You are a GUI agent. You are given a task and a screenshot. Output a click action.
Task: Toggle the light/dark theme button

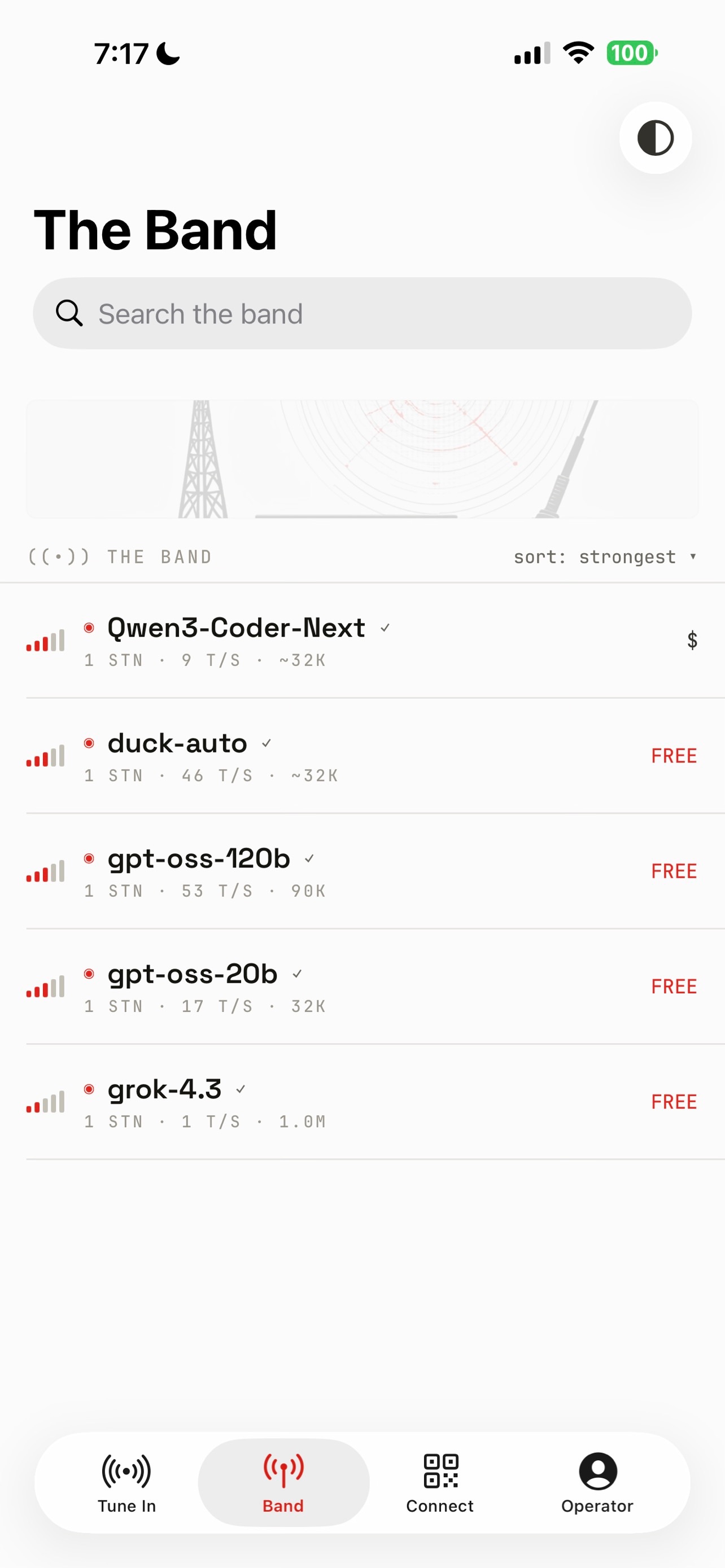[x=655, y=138]
